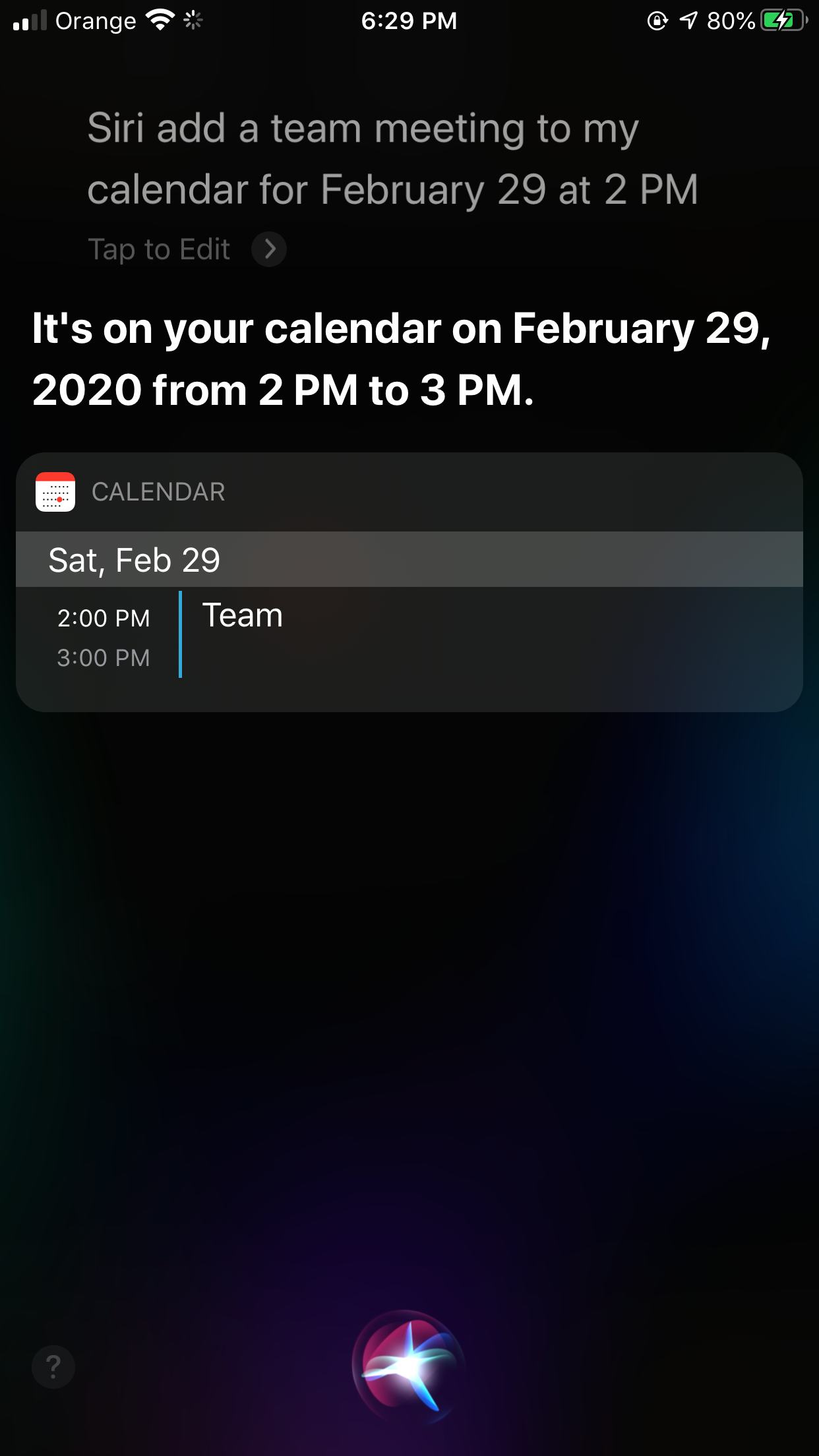Select the 2:00 PM start time label
The height and width of the screenshot is (1456, 819).
point(103,617)
